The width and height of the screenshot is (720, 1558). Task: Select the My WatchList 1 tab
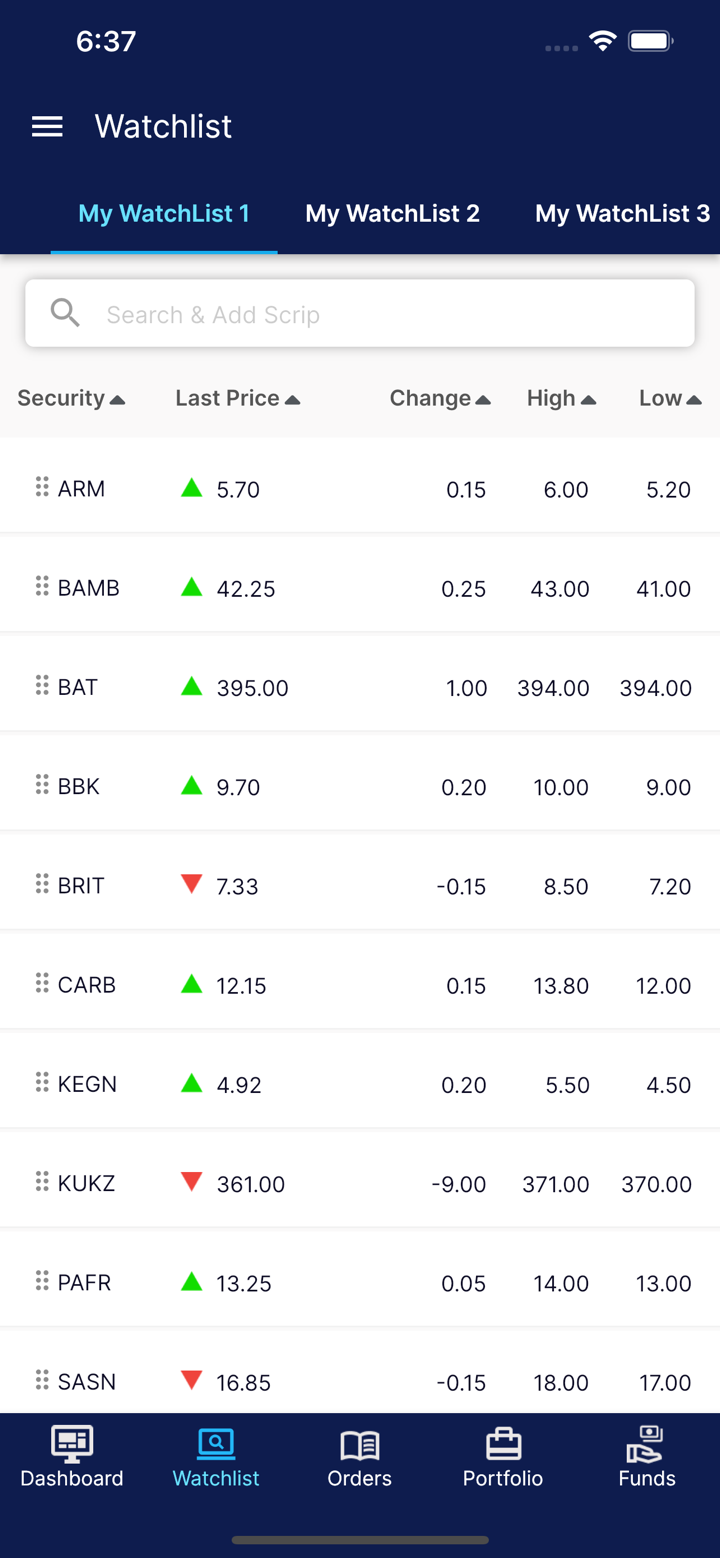(x=164, y=213)
